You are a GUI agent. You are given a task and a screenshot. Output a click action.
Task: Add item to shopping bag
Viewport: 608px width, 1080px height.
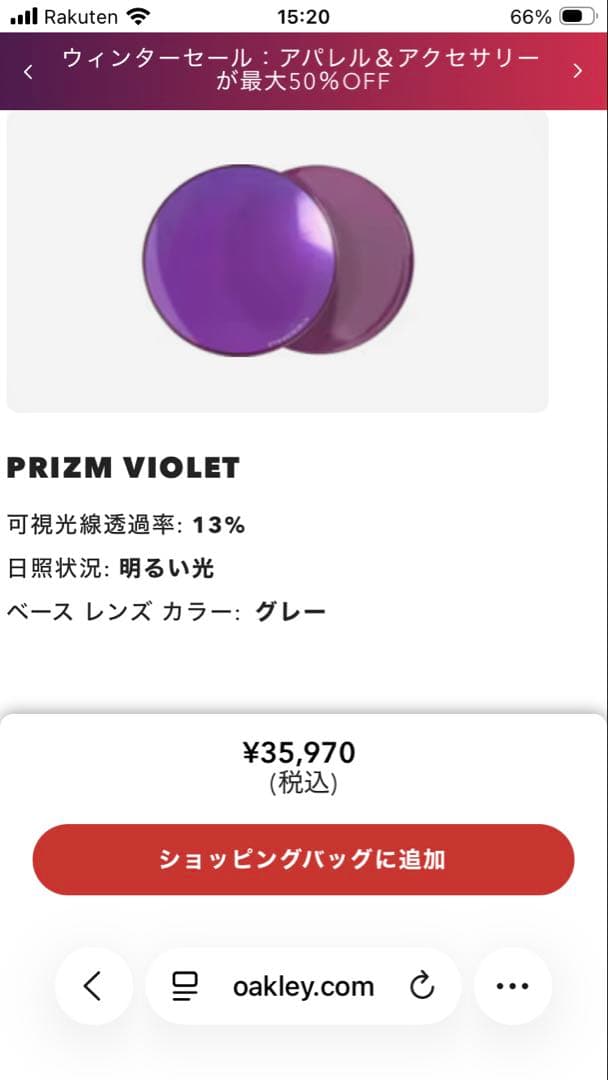click(x=303, y=859)
